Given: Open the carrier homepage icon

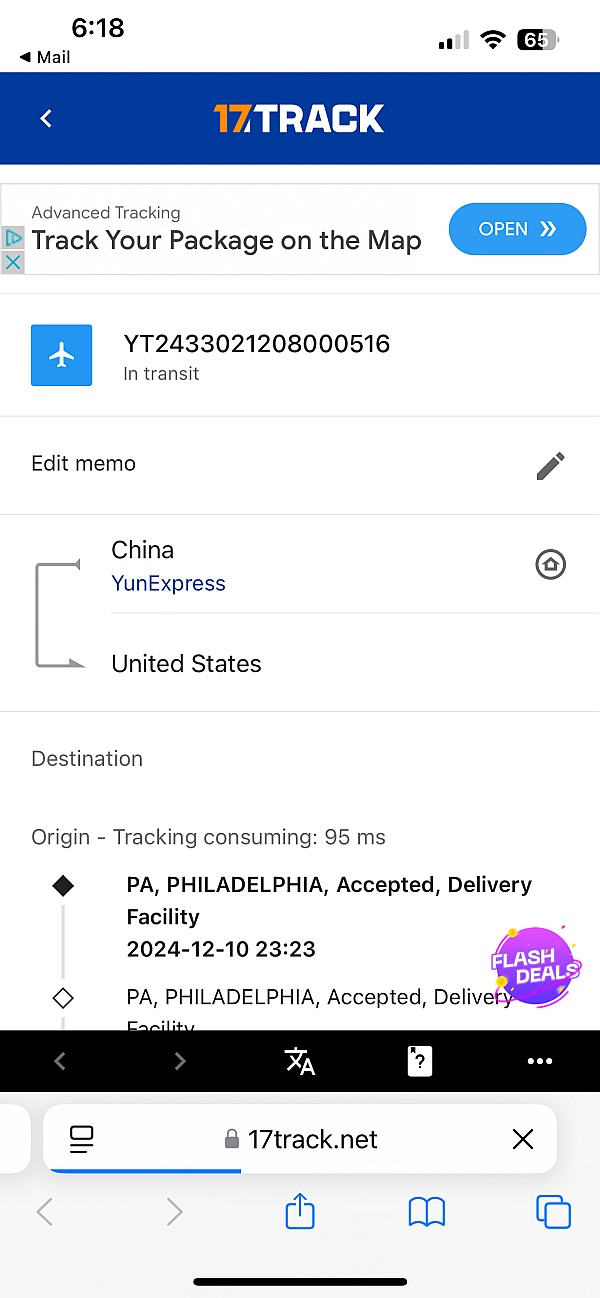Looking at the screenshot, I should (x=550, y=565).
